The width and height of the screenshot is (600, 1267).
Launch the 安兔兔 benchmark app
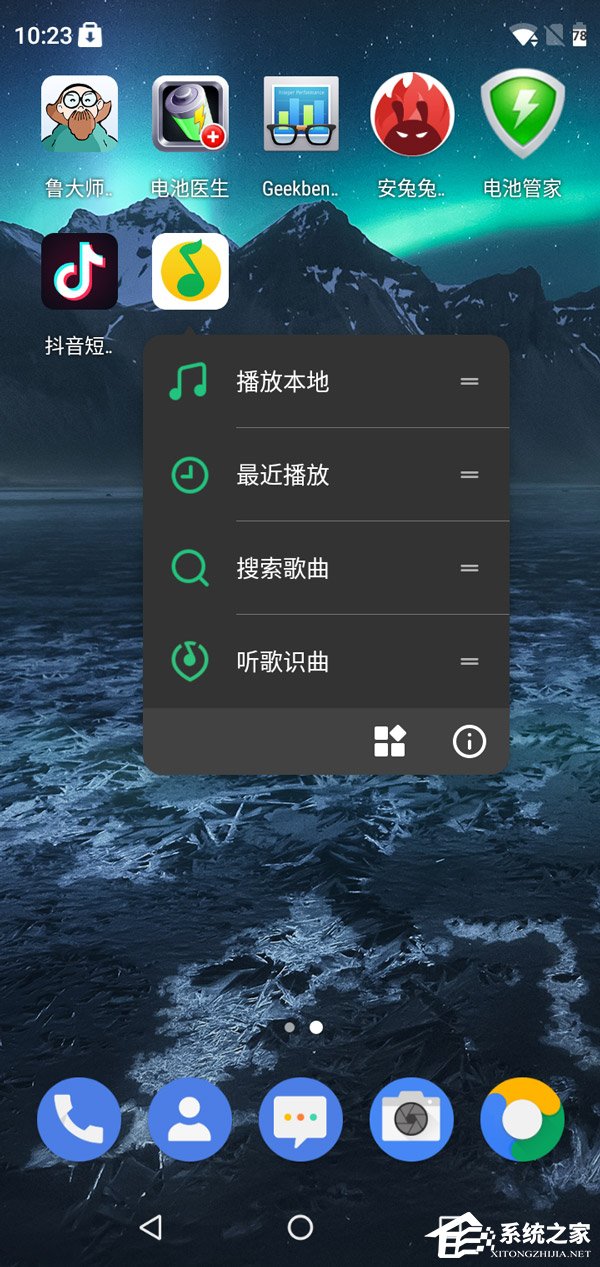pyautogui.click(x=412, y=114)
